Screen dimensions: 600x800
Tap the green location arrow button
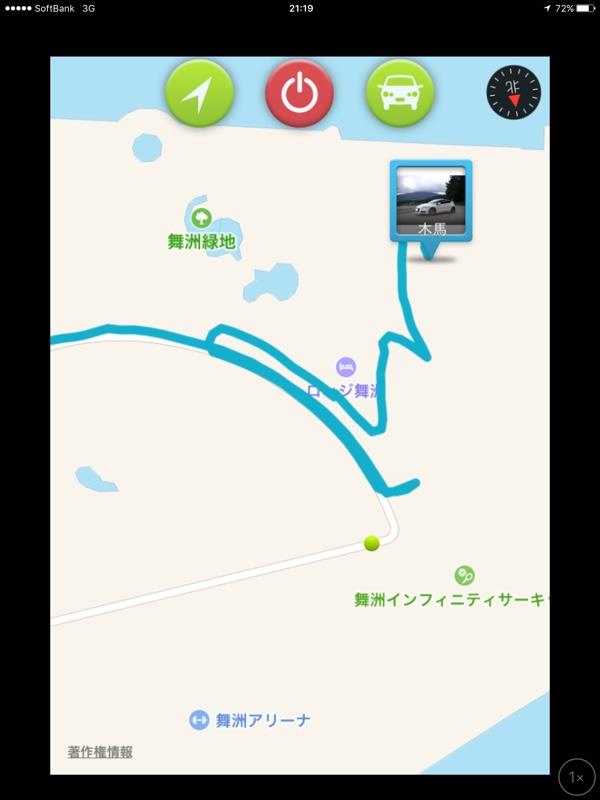click(x=199, y=93)
